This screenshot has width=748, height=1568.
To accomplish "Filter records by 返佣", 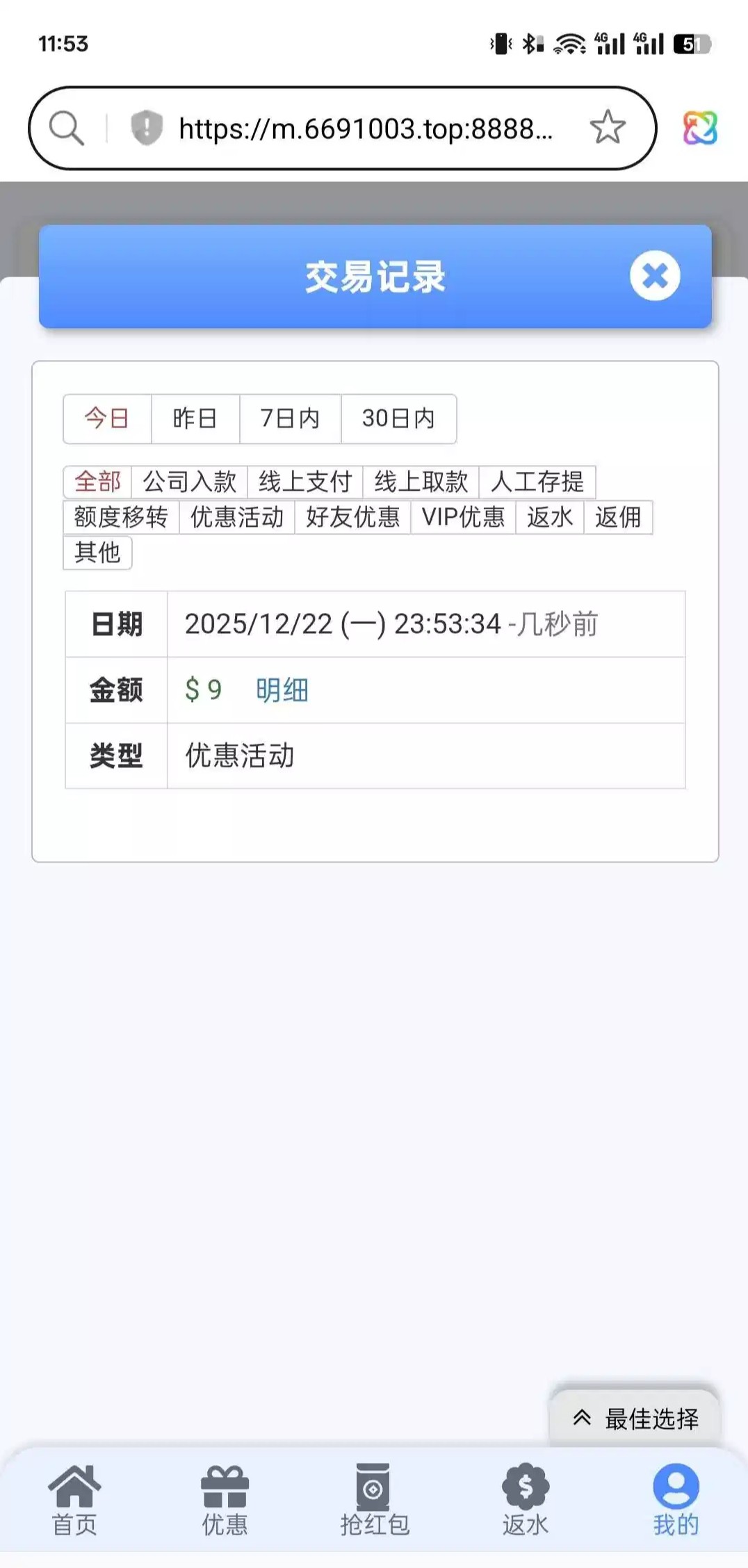I will 618,517.
